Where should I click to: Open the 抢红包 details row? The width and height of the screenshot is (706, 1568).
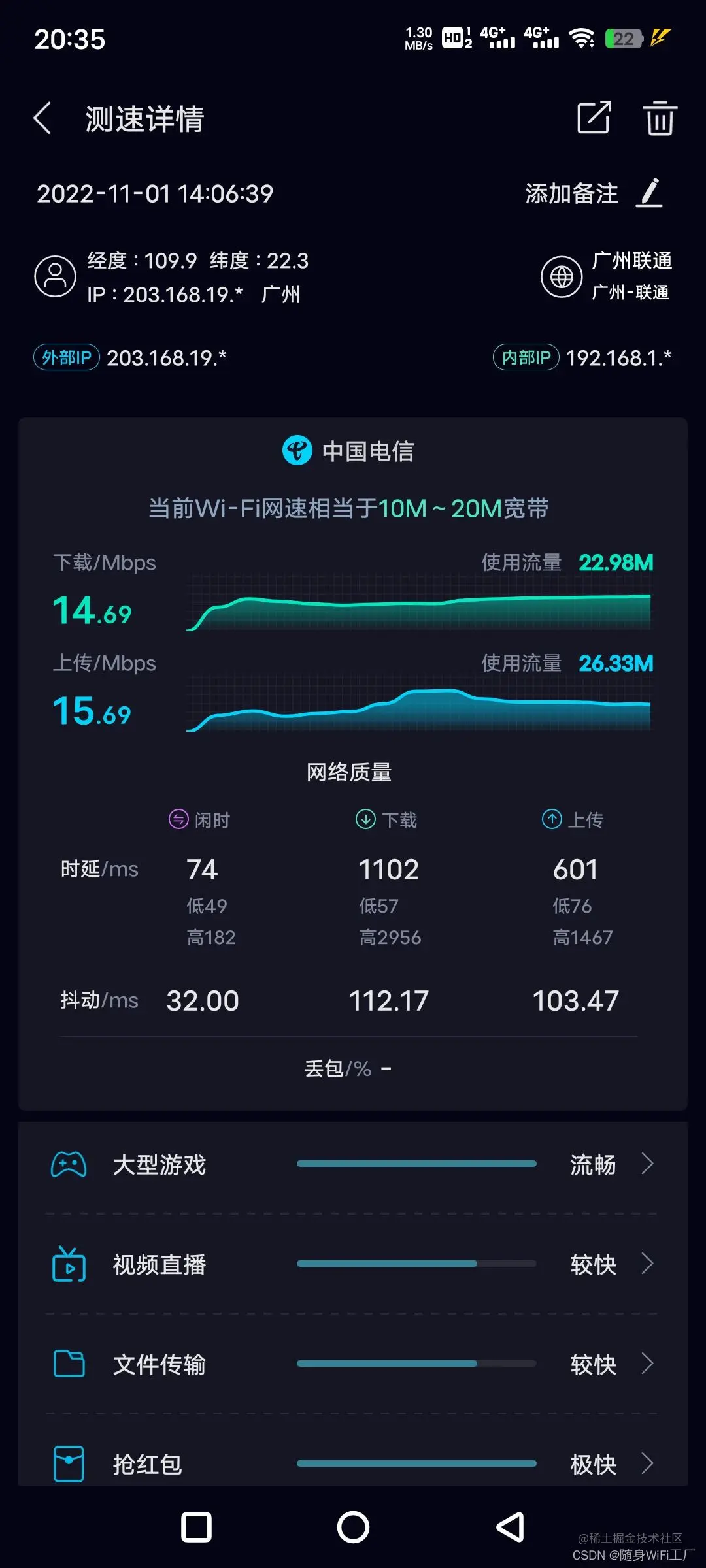click(353, 1463)
